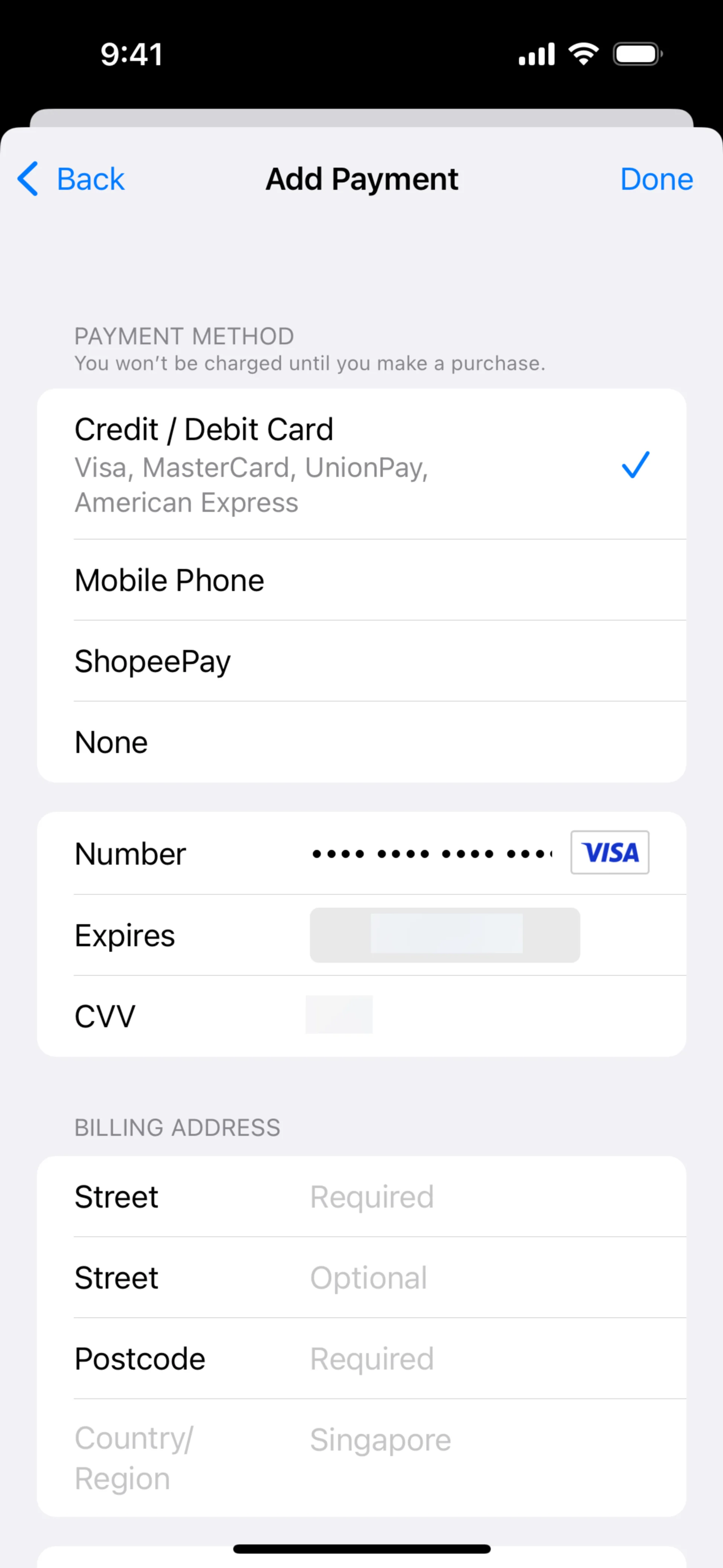Choose Mobile Phone payment method

(x=361, y=580)
